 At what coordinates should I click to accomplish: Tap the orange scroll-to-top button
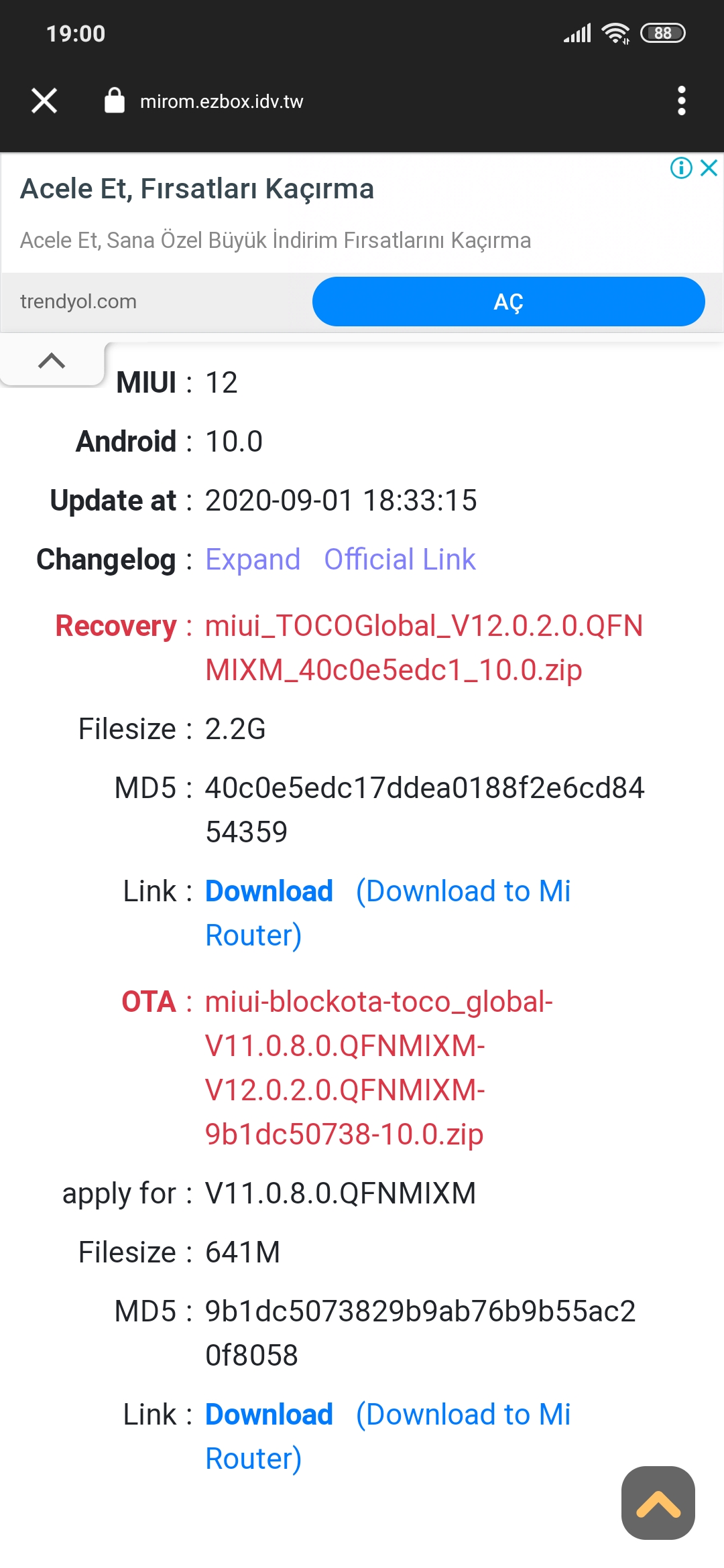[x=658, y=1503]
